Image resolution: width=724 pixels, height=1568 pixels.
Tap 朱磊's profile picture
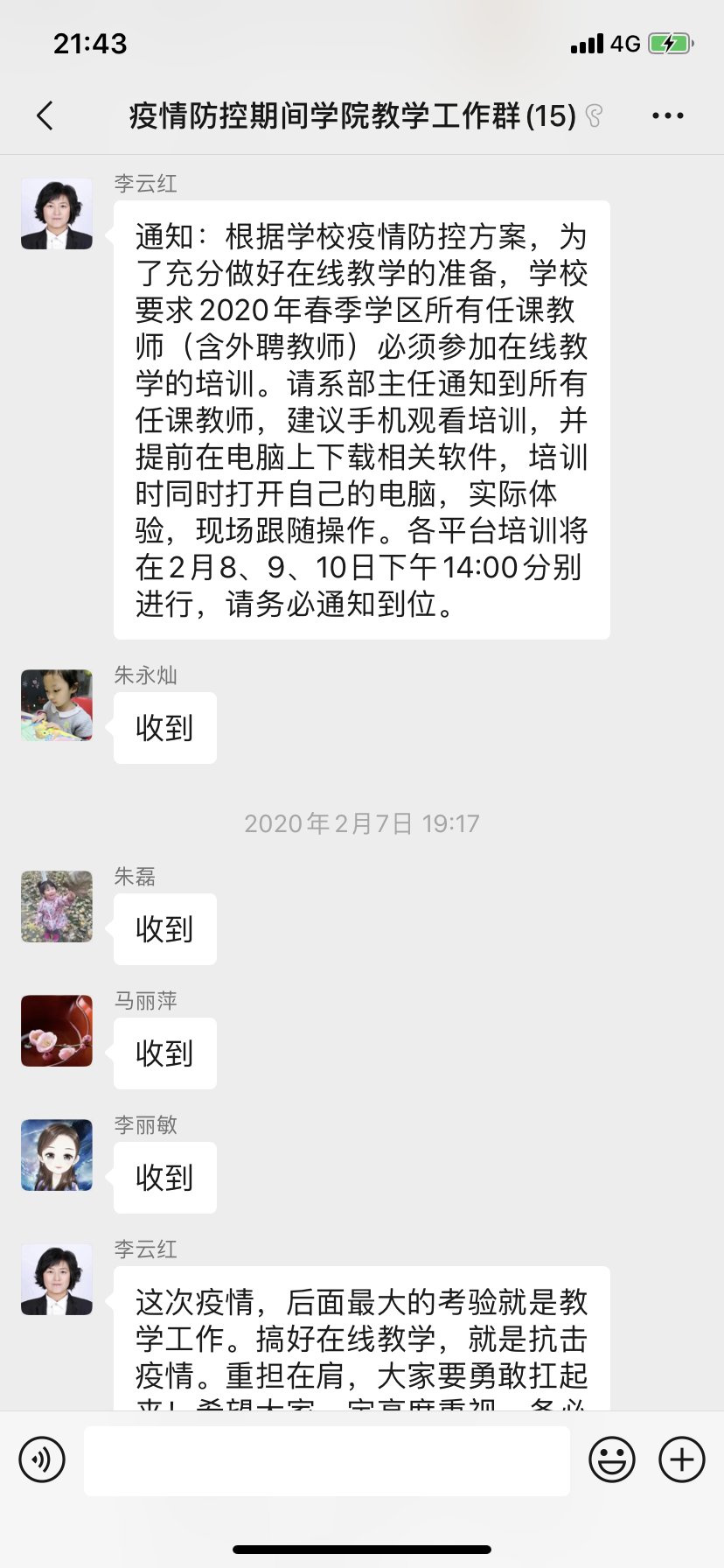57,906
